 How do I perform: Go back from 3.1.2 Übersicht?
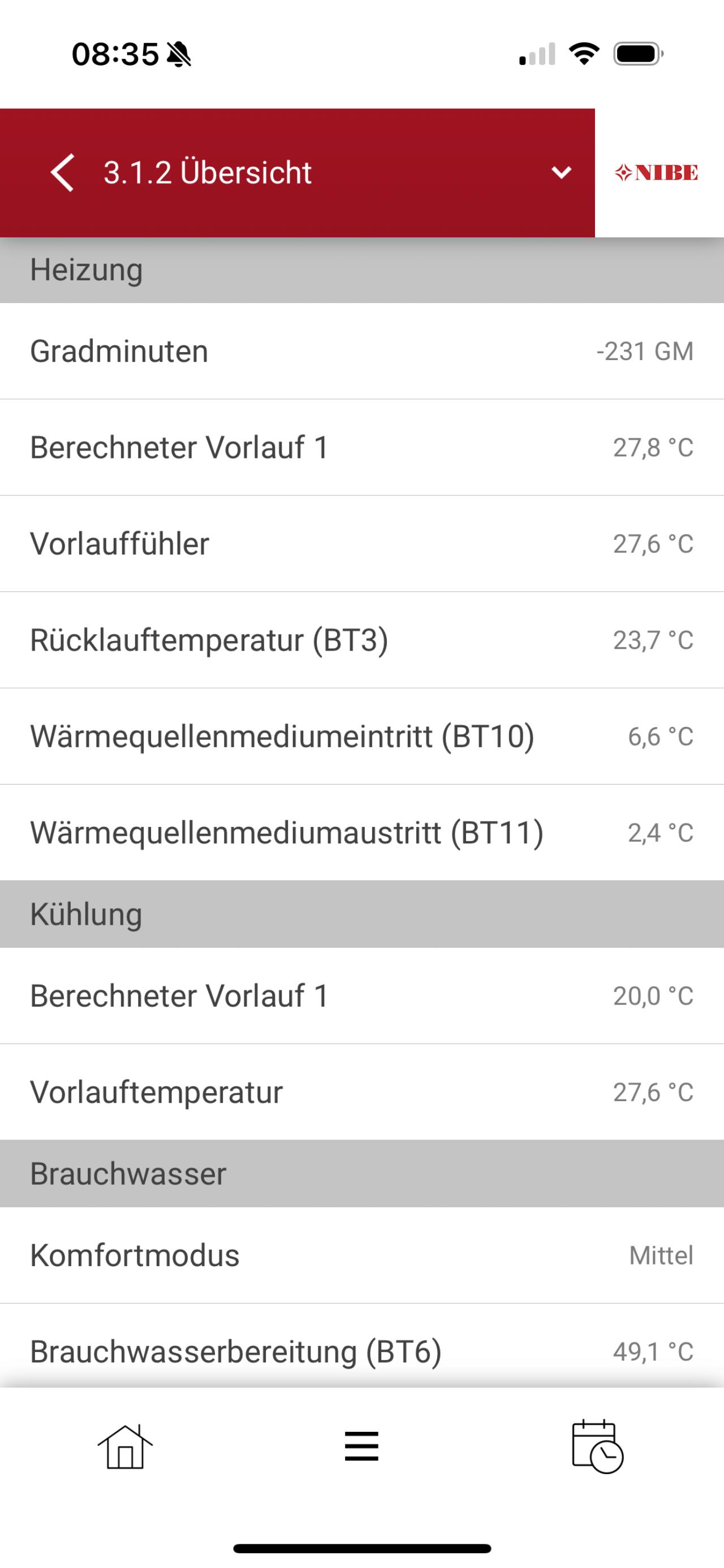tap(63, 173)
